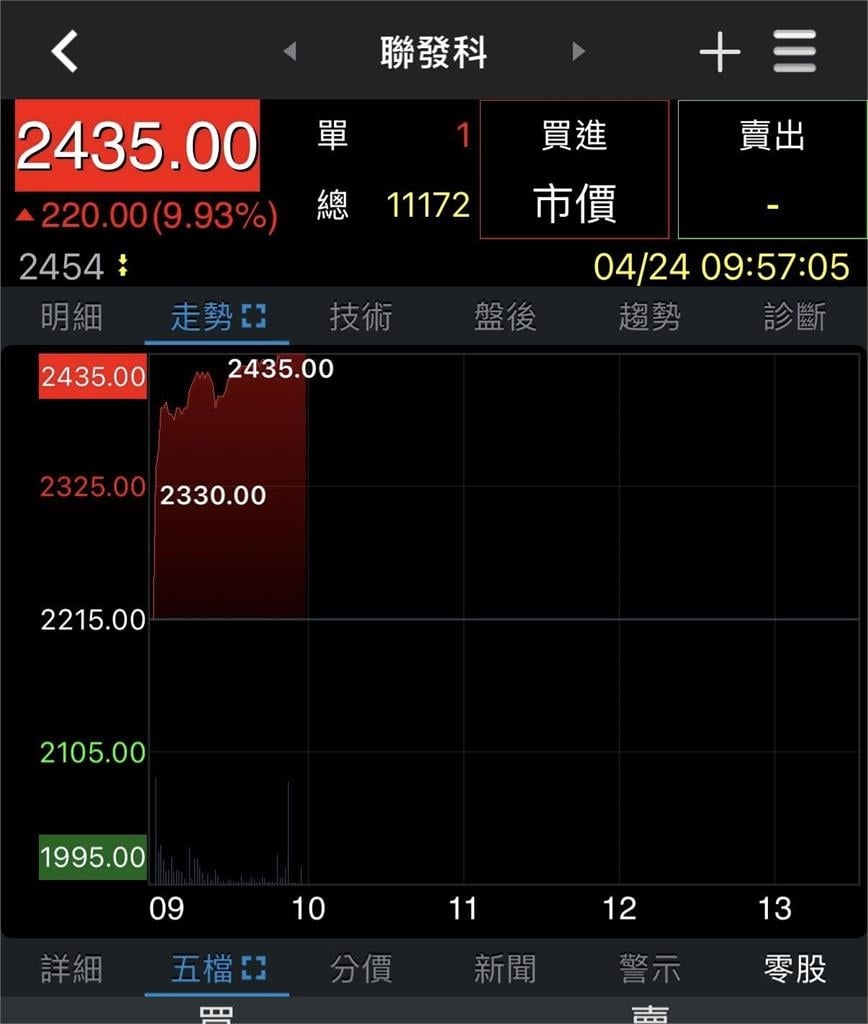868x1024 pixels.
Task: Tap the 賣出 sell button
Action: [x=773, y=170]
